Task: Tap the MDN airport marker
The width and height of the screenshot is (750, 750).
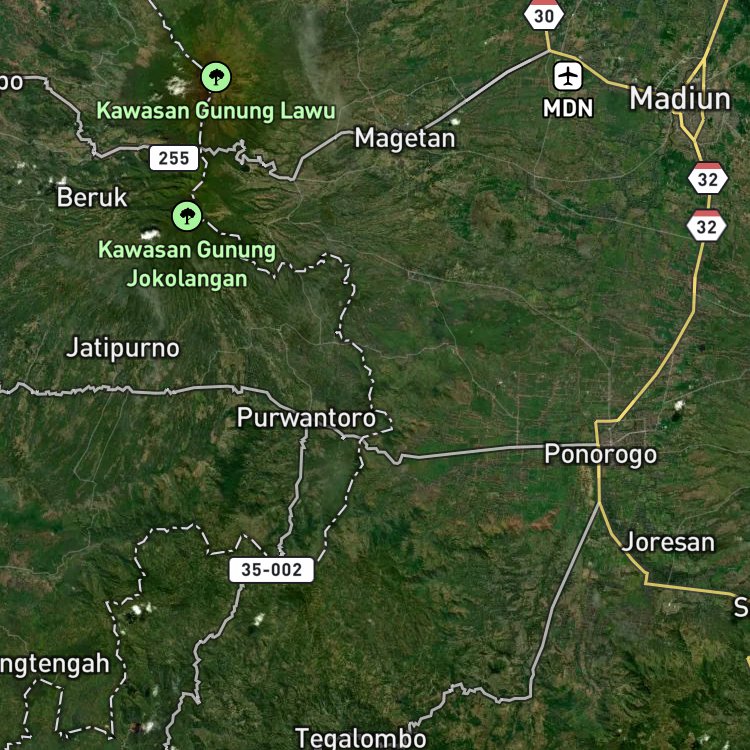Action: (568, 76)
